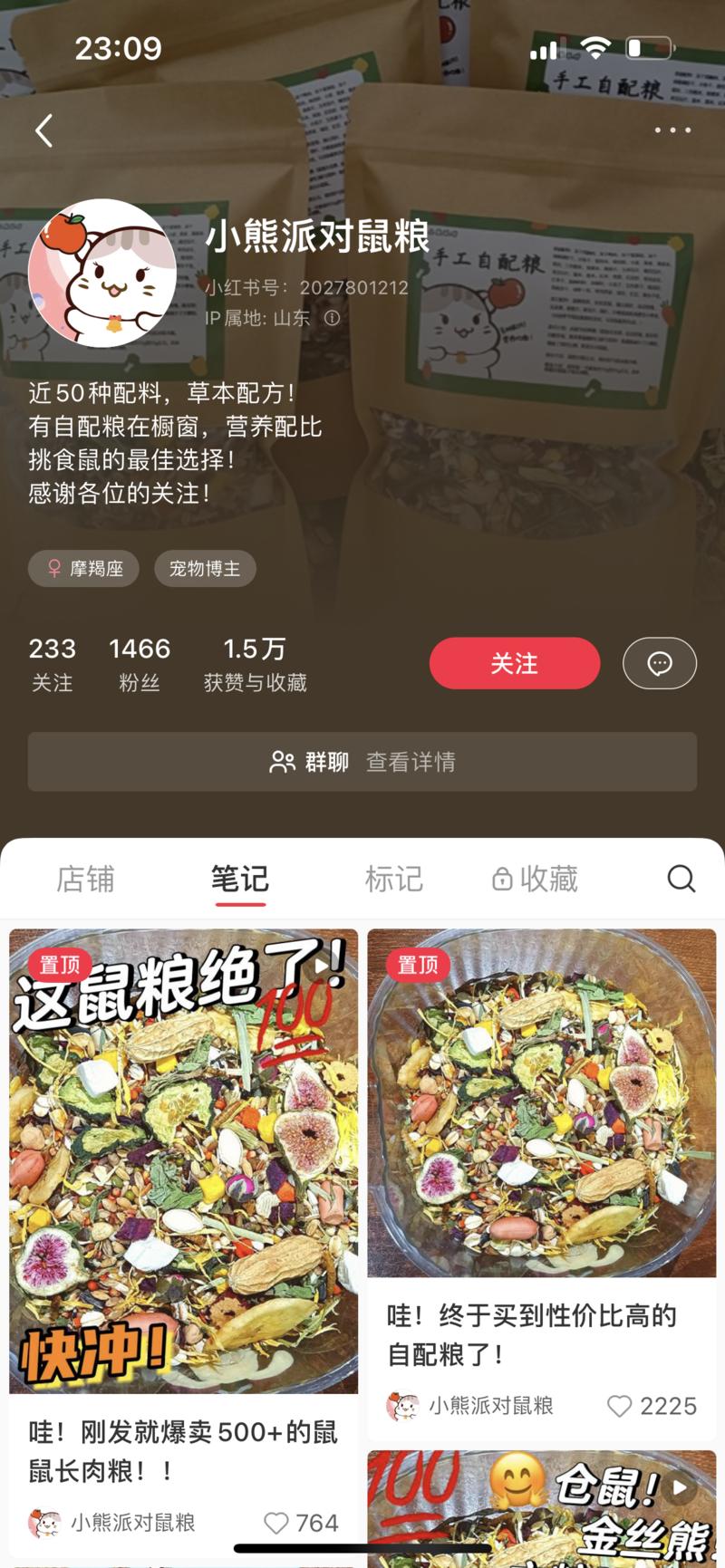Tap the back arrow to return
The image size is (725, 1568).
click(x=43, y=130)
